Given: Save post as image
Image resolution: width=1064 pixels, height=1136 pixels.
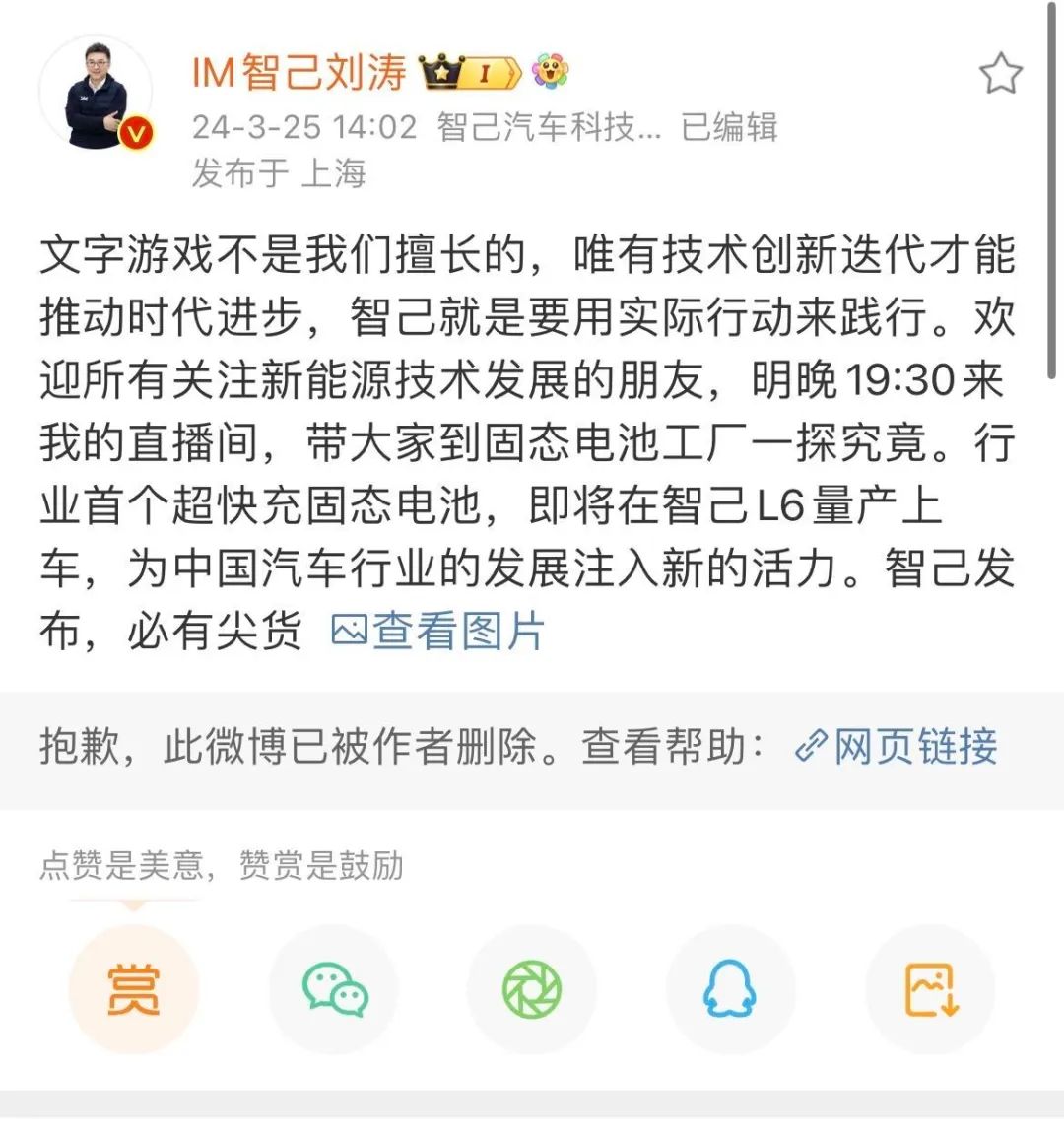Looking at the screenshot, I should (930, 989).
